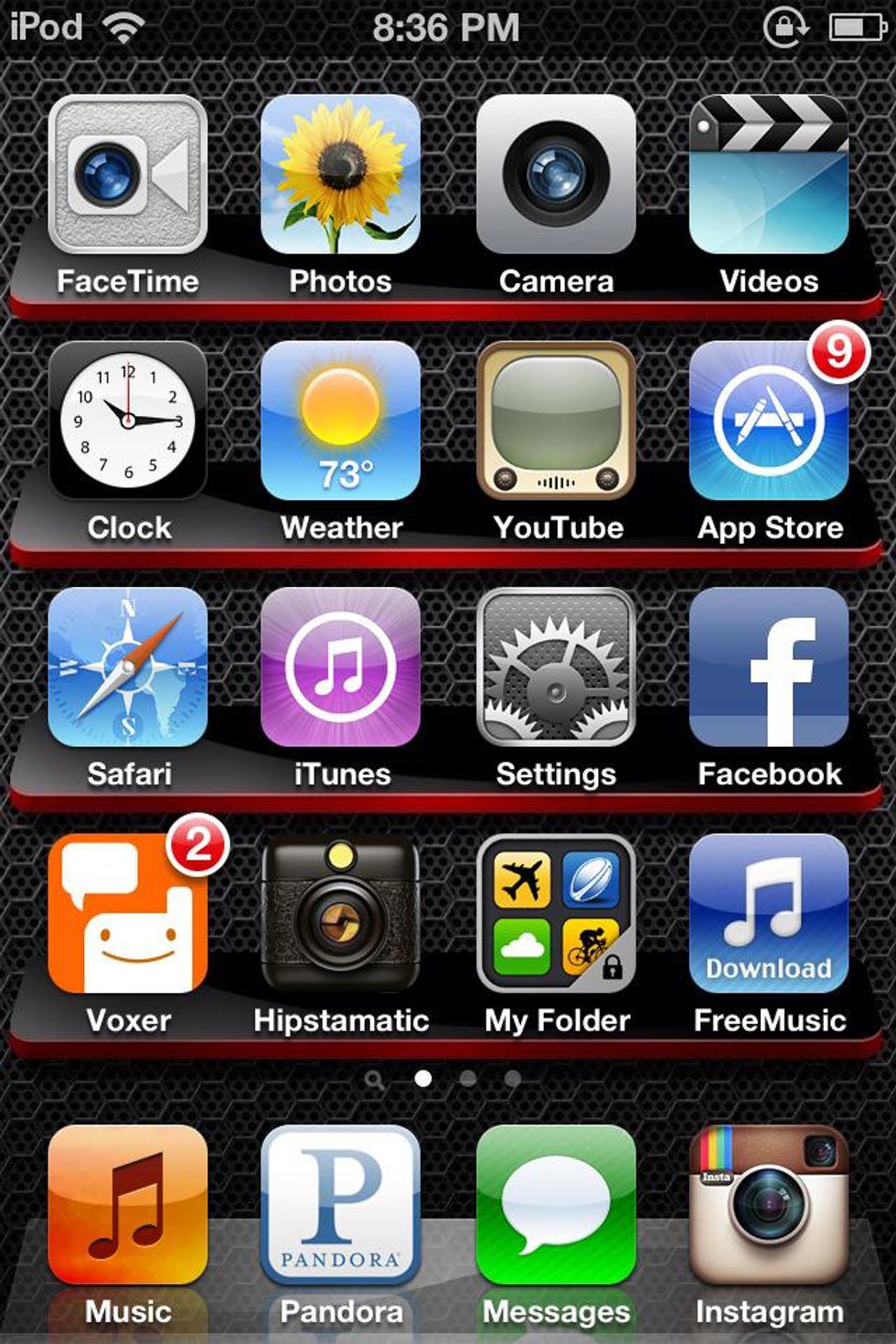This screenshot has width=896, height=1344.
Task: Launch the Hipstamatic camera app
Action: tap(340, 913)
